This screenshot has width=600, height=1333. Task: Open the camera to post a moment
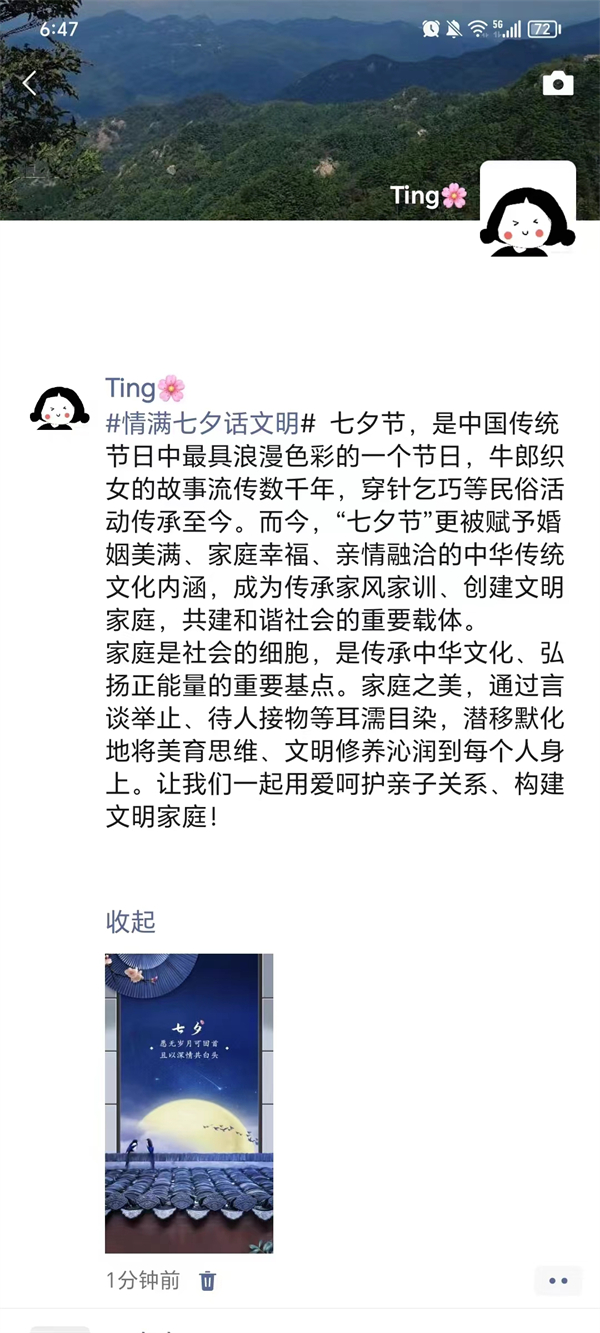click(558, 84)
